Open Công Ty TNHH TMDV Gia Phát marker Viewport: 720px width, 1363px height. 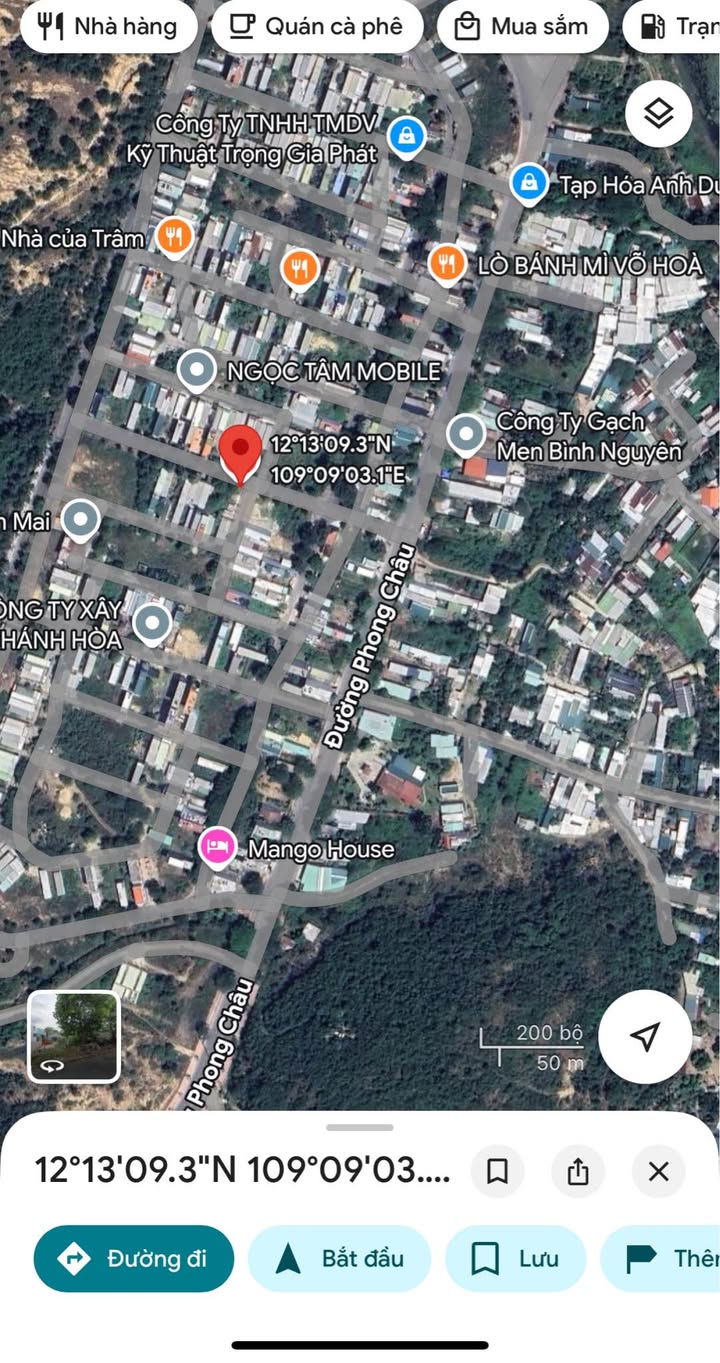pos(405,135)
